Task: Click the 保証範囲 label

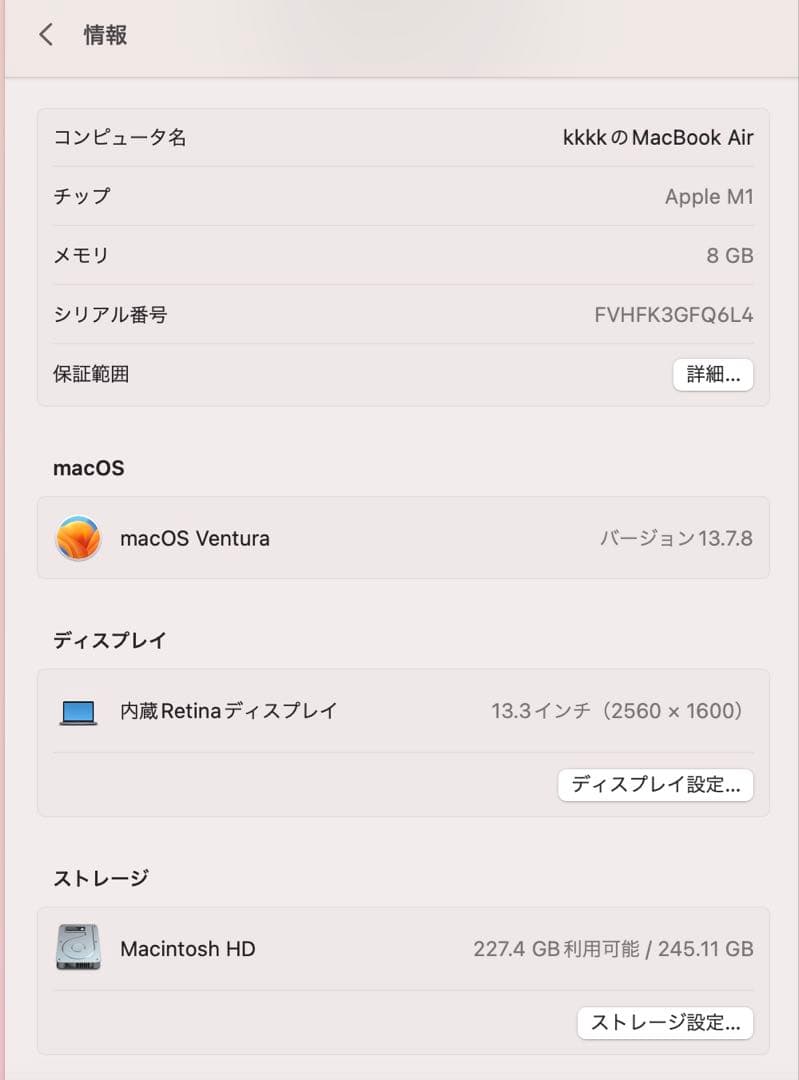Action: pos(91,374)
